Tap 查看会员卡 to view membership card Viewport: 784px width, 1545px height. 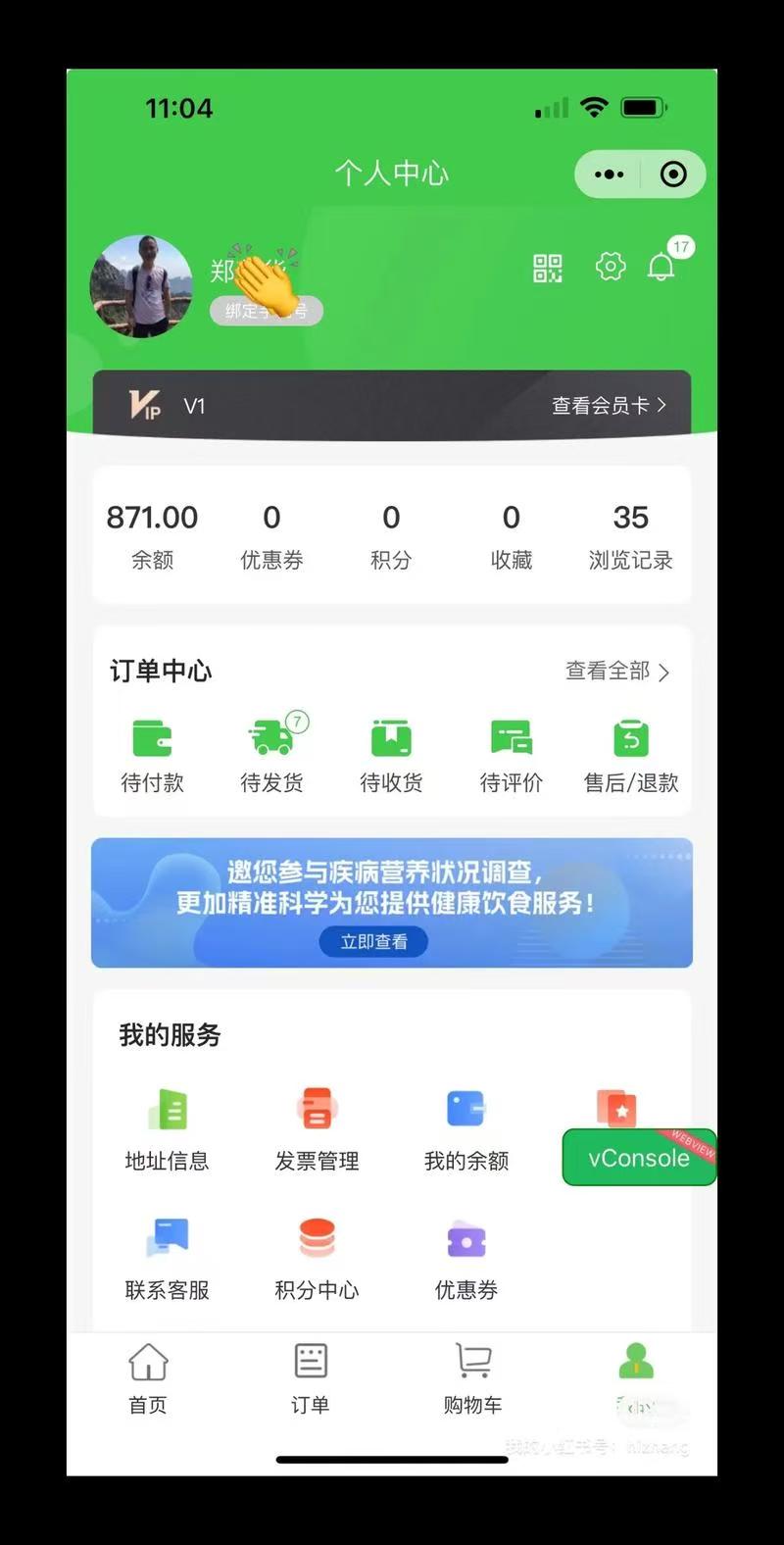pos(609,405)
